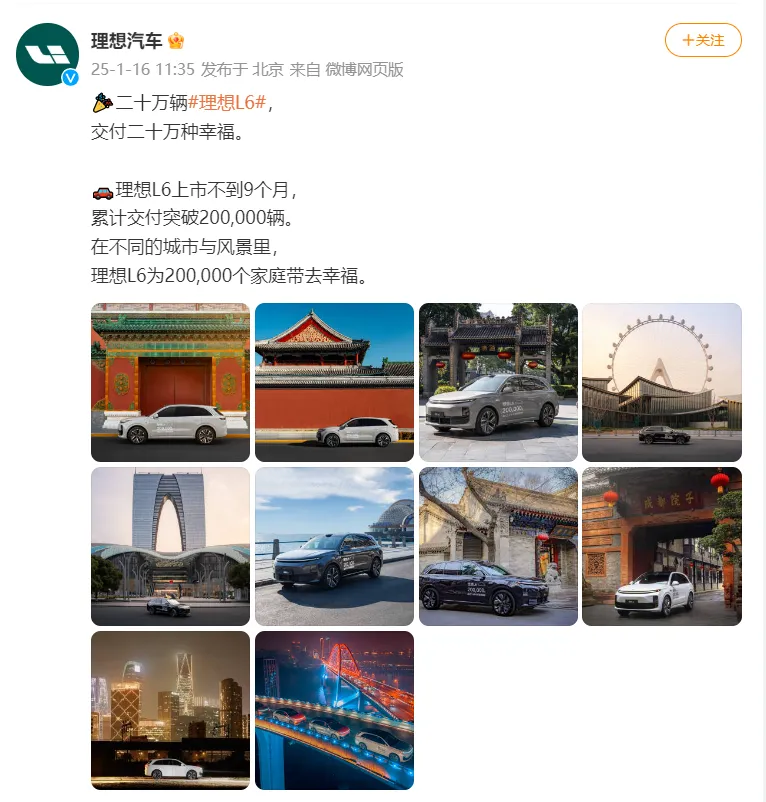Open the night city skyline photo
The width and height of the screenshot is (766, 802).
pyautogui.click(x=170, y=710)
